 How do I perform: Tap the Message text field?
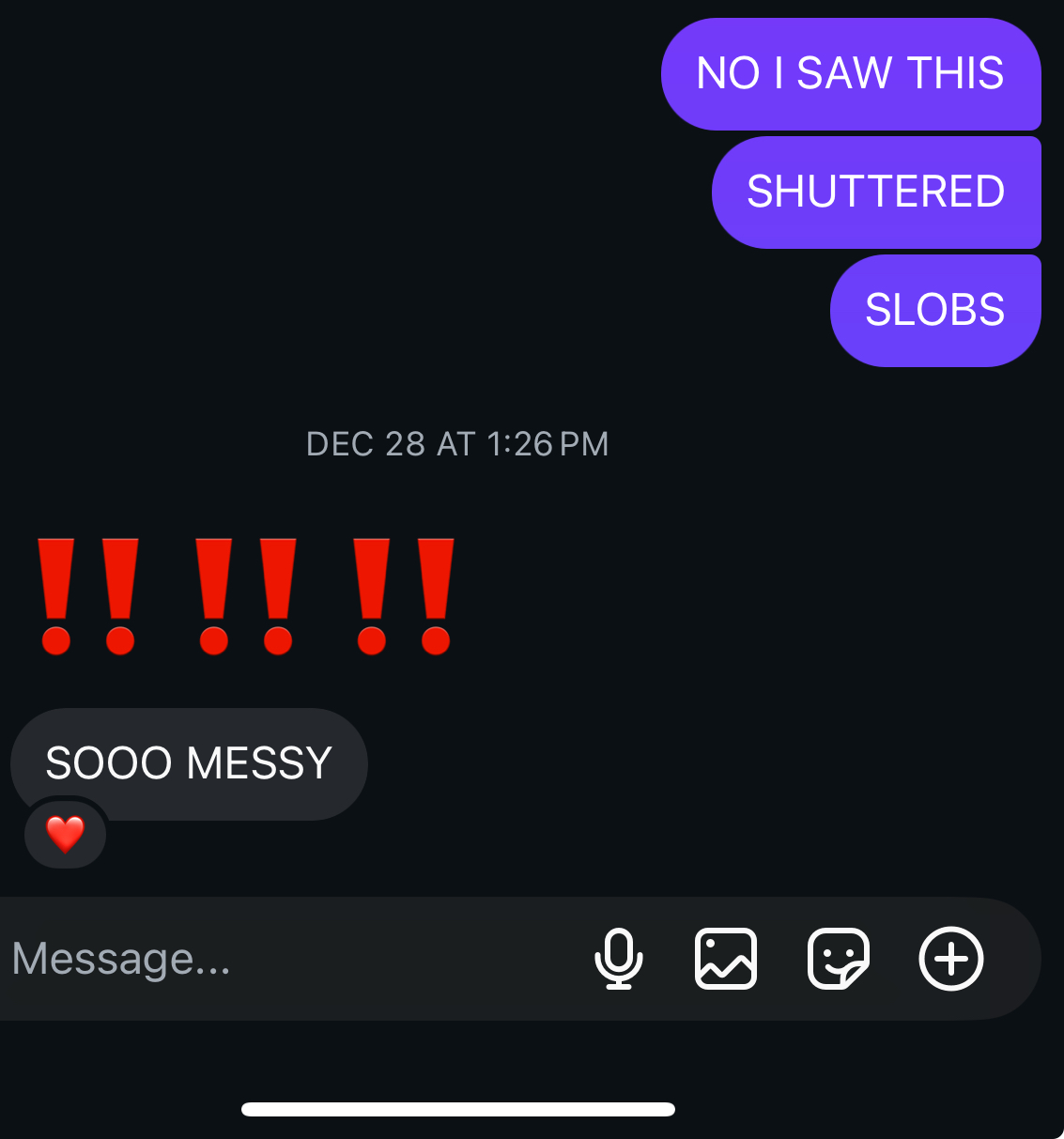point(282,959)
